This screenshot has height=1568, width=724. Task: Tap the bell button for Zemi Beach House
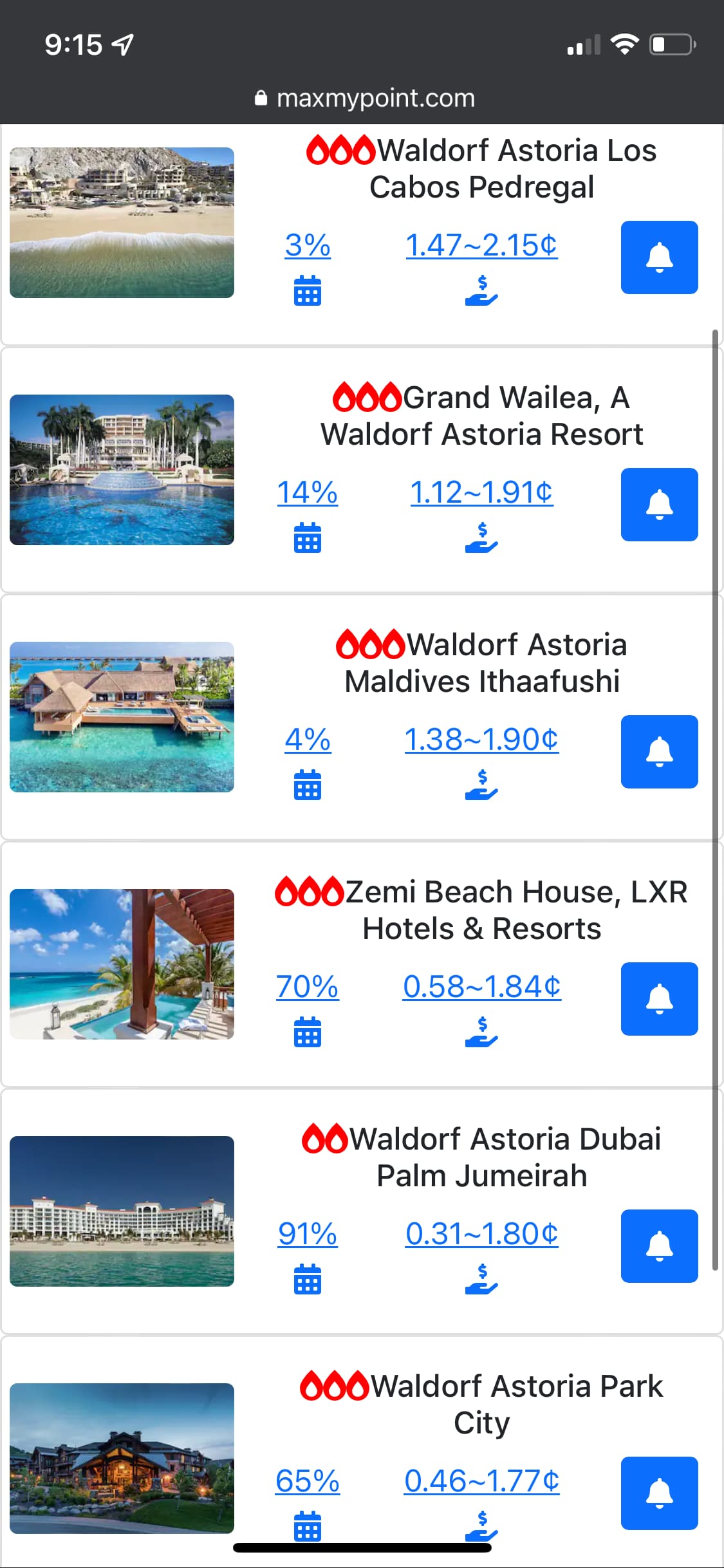tap(659, 999)
